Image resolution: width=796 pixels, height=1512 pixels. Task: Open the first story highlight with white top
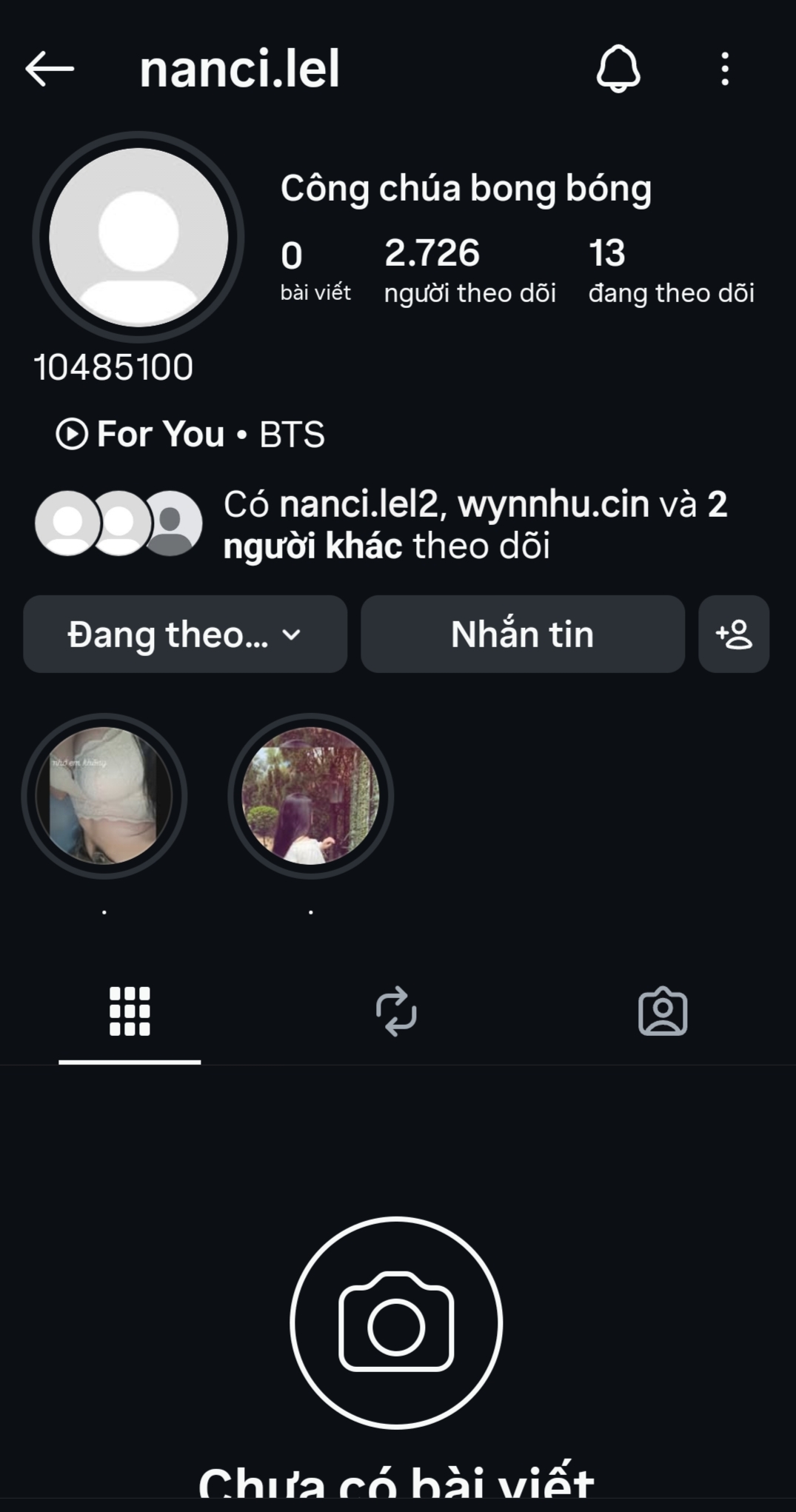click(x=104, y=796)
